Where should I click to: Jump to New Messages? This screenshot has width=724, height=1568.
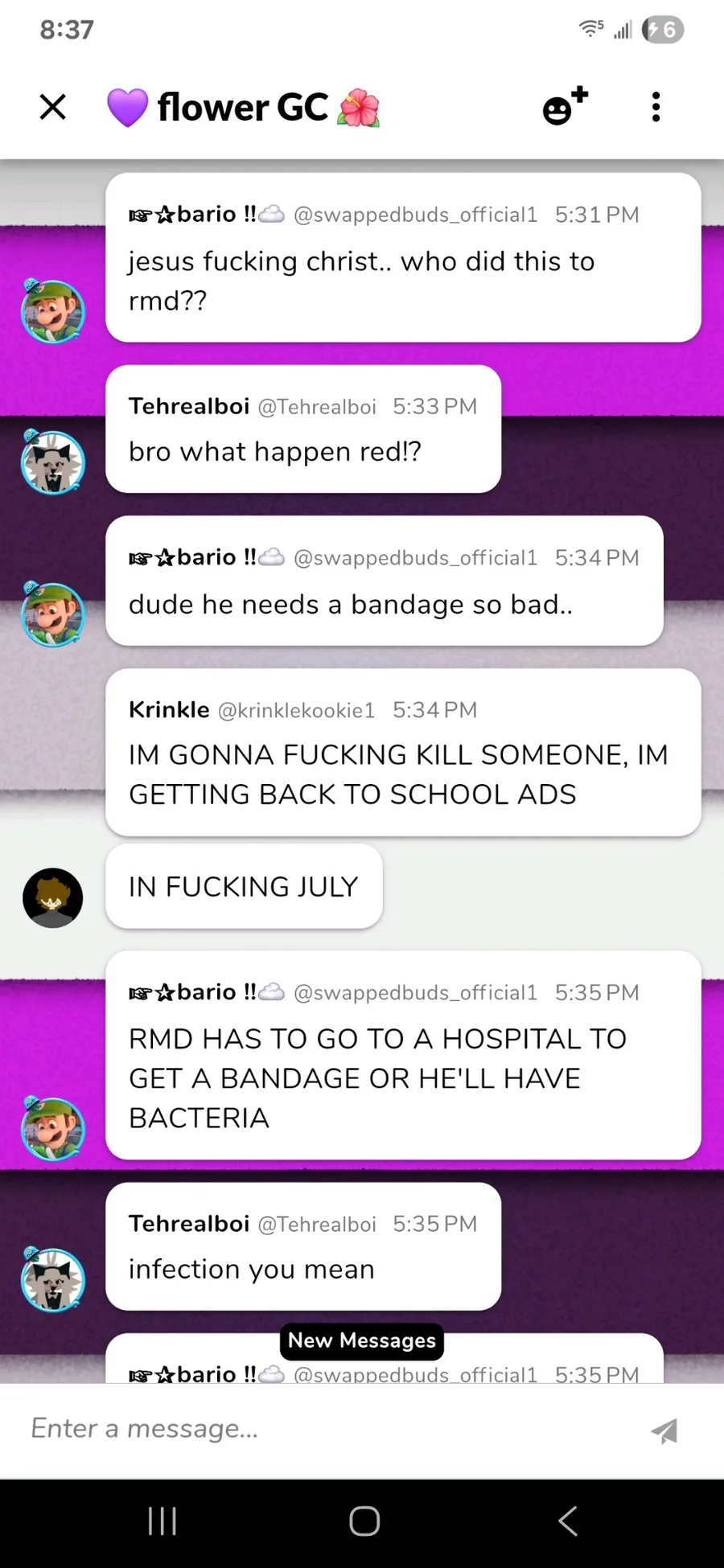coord(362,1340)
